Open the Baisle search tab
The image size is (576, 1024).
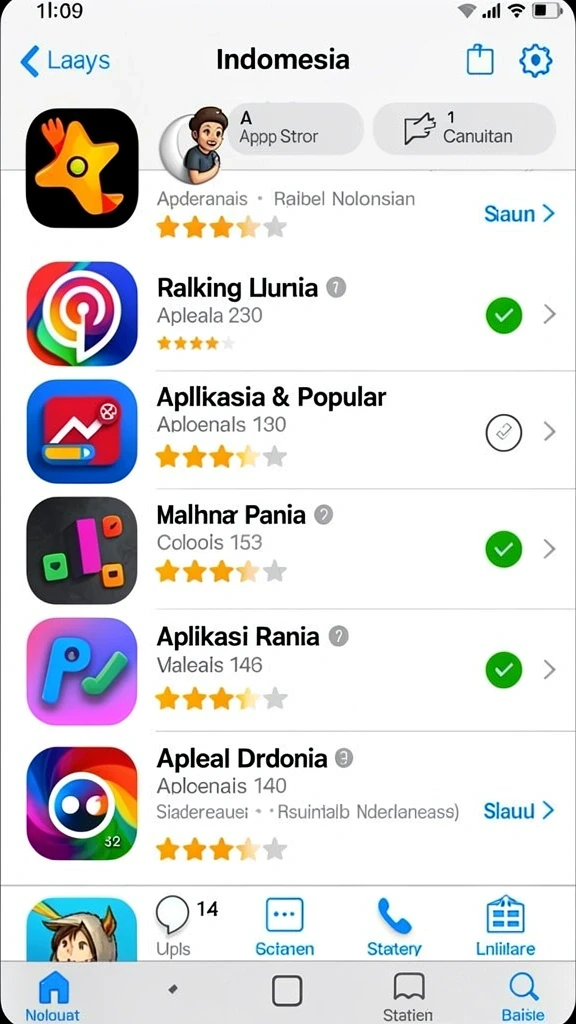[x=522, y=995]
